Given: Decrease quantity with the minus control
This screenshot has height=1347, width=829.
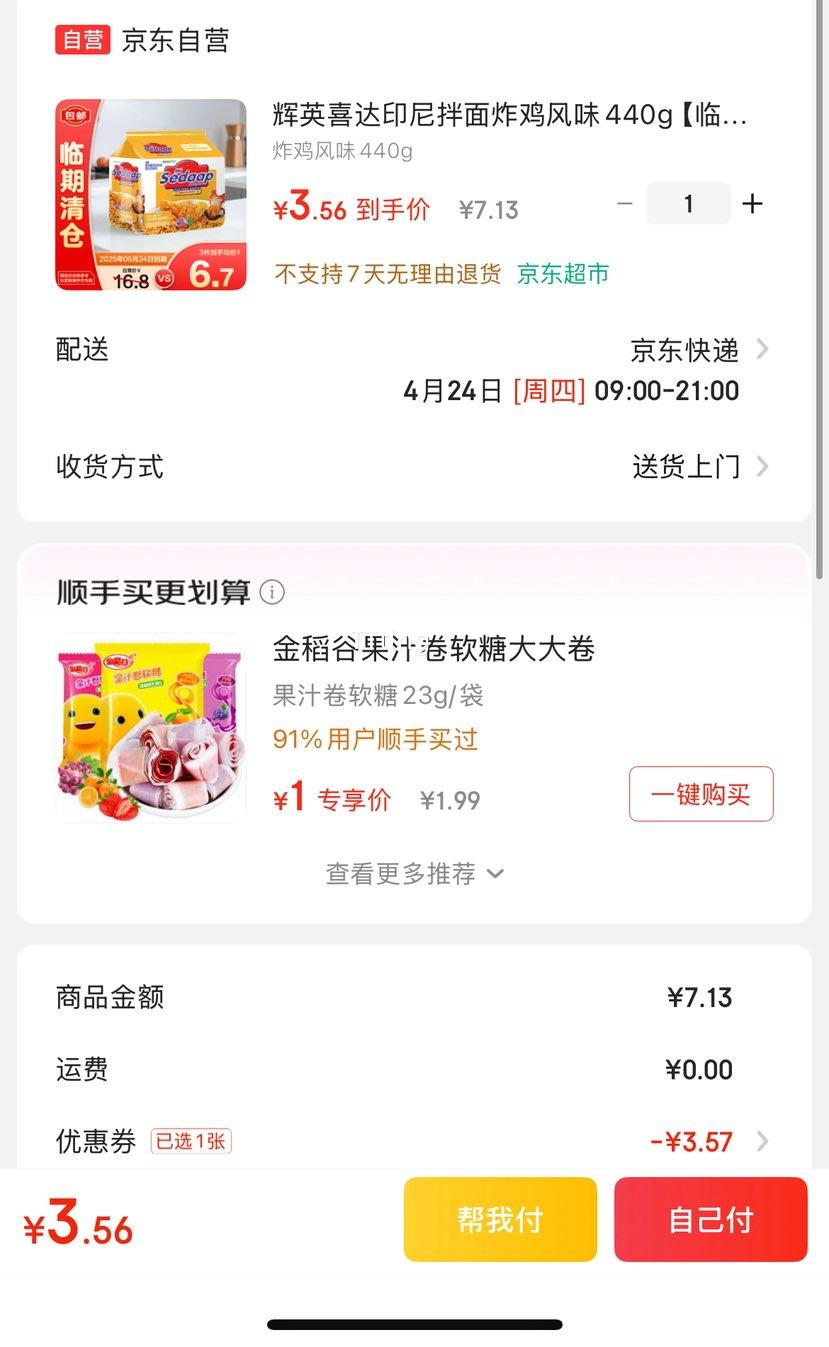Looking at the screenshot, I should tap(625, 203).
